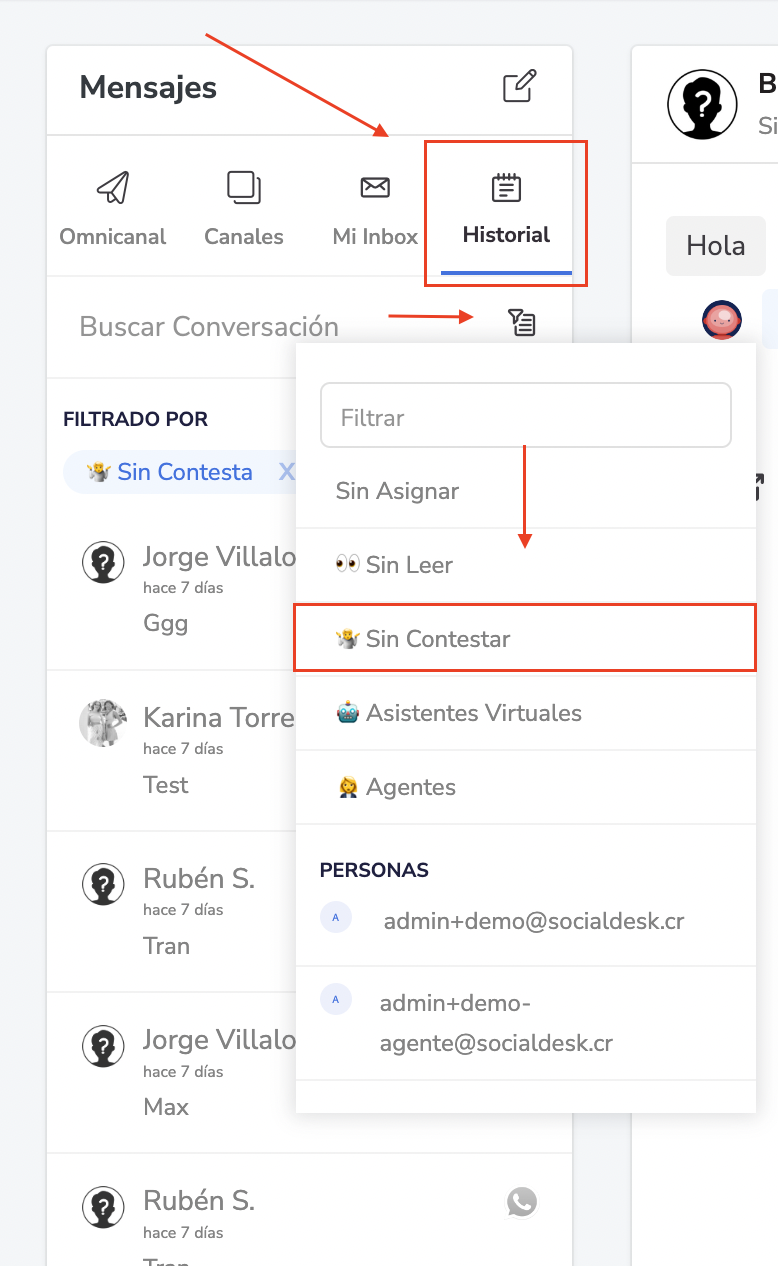
Task: Filter by Asistentes Virtuales
Action: [526, 713]
